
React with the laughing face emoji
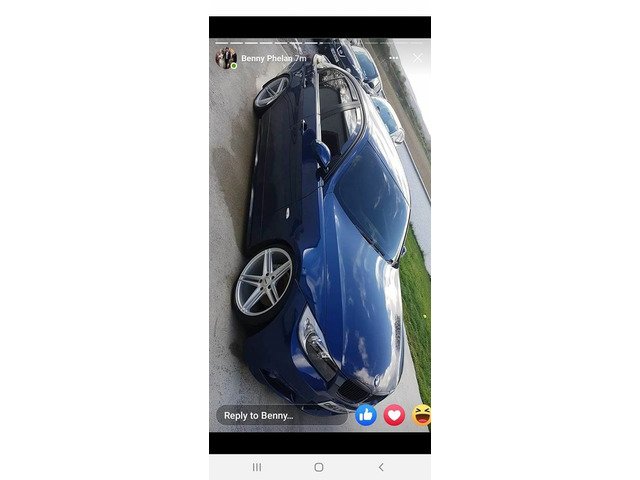pyautogui.click(x=423, y=414)
